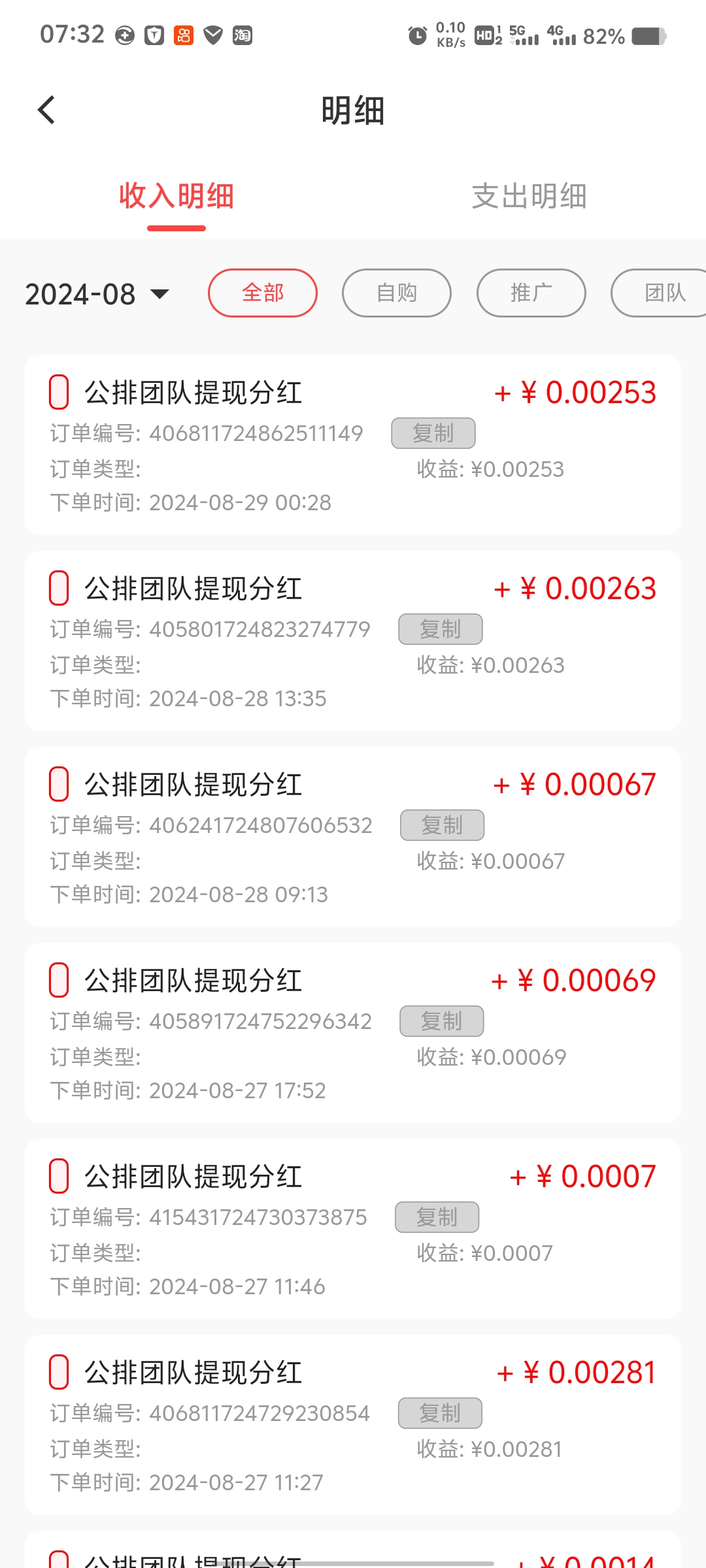Copy order number 40681172486251​1149
Screen dimensions: 706x1568
pyautogui.click(x=433, y=433)
